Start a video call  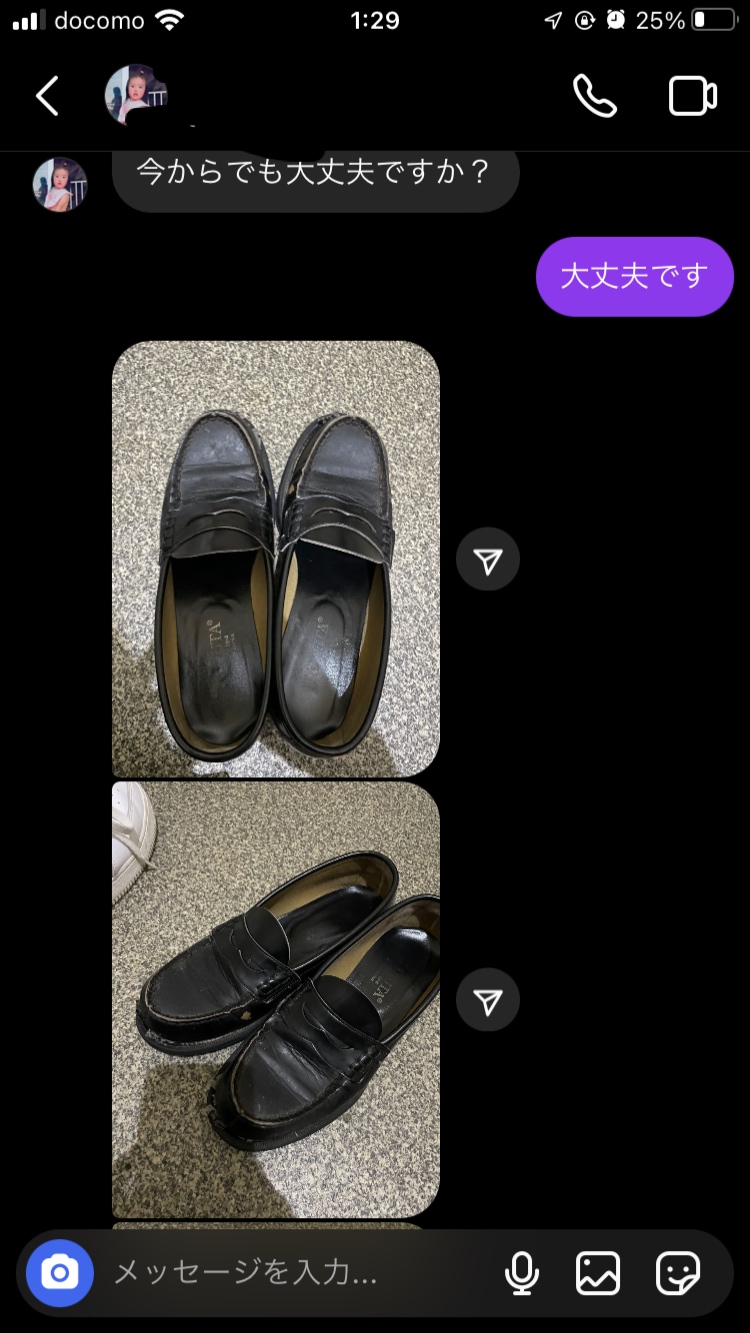pyautogui.click(x=692, y=96)
